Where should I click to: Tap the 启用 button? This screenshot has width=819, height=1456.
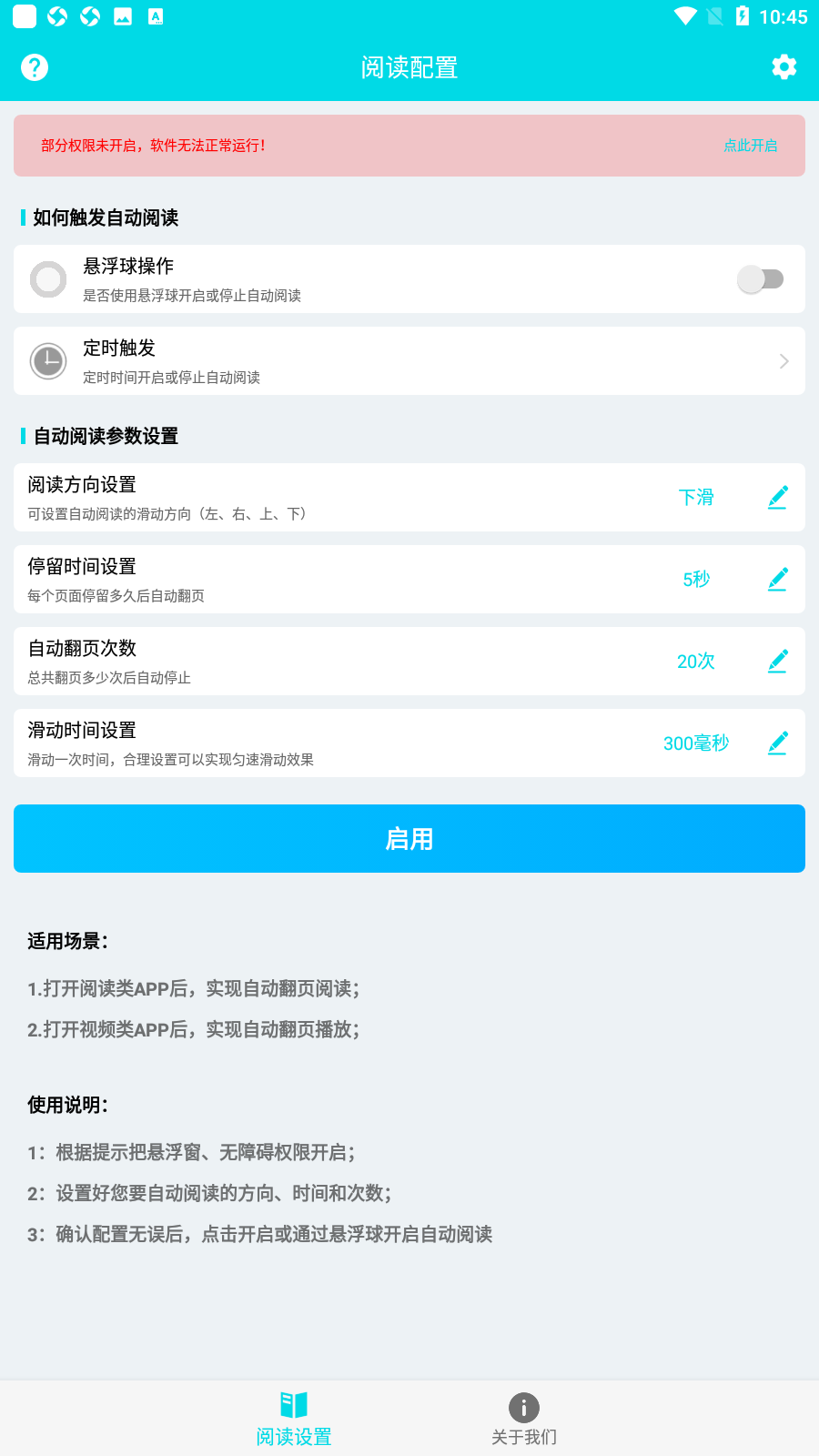point(409,839)
